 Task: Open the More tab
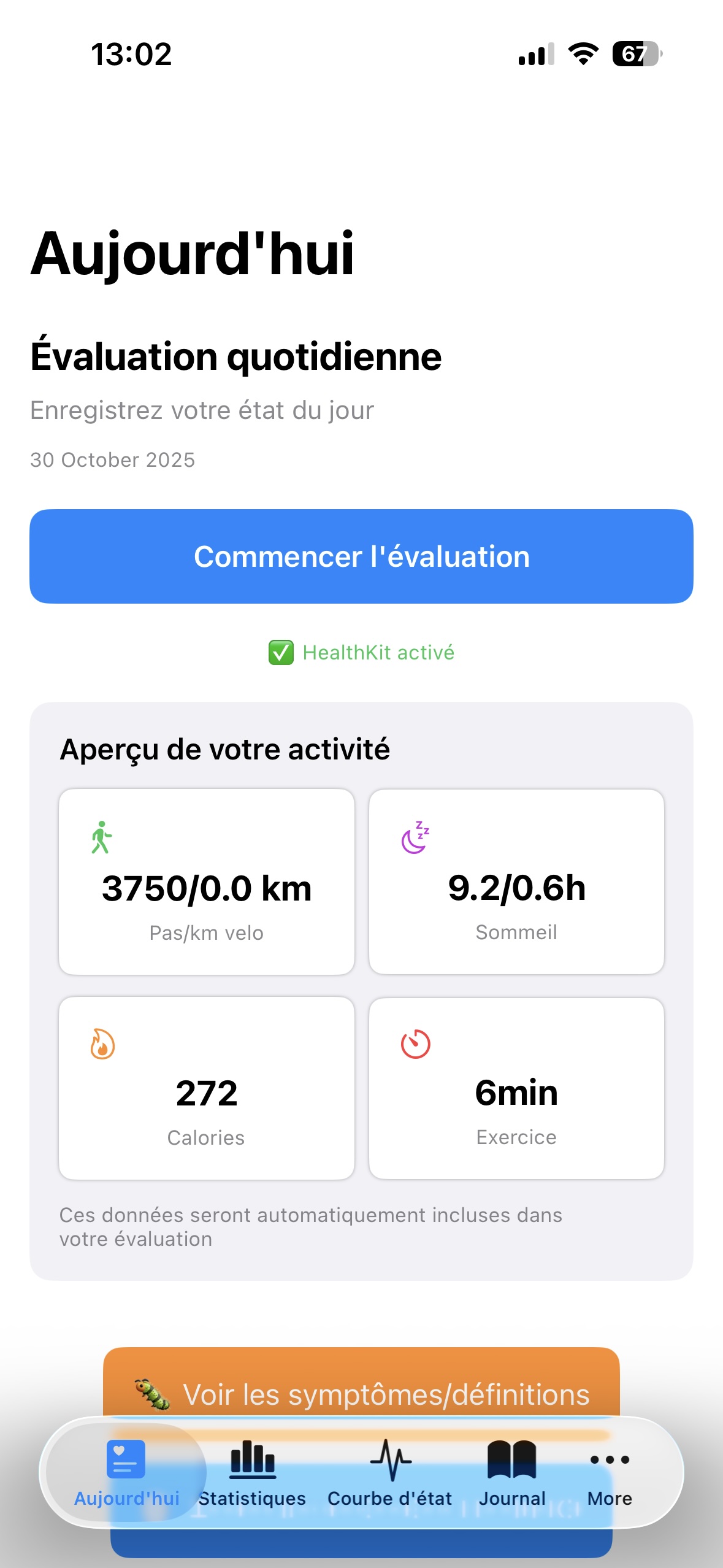point(610,1472)
